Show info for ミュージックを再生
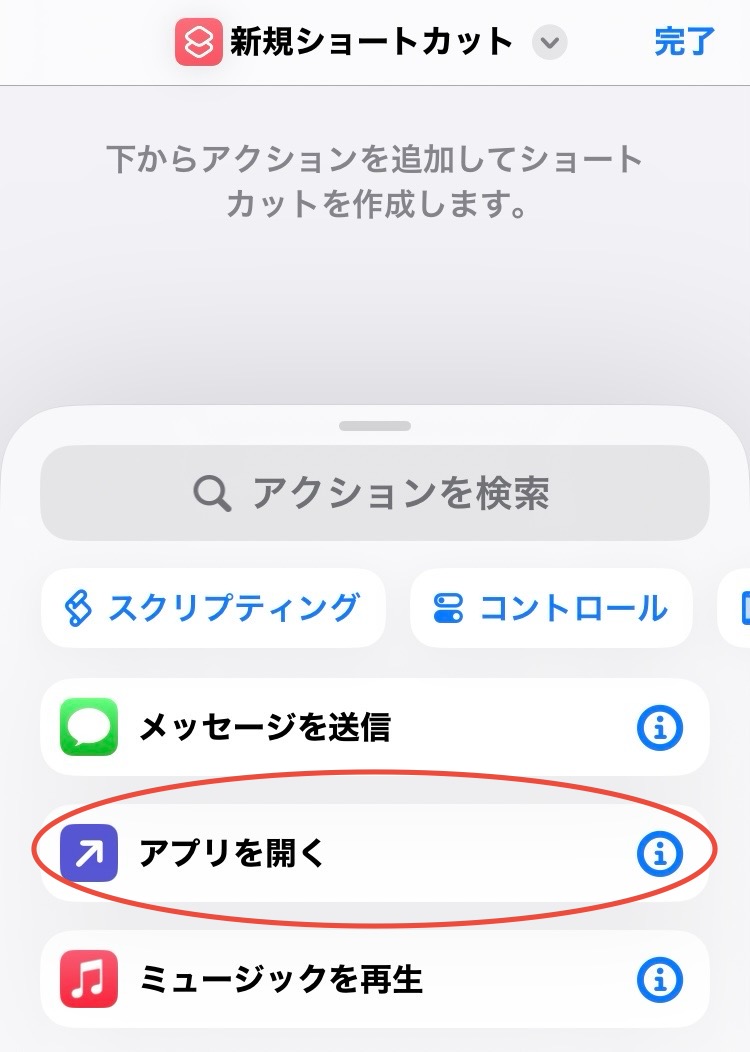Image resolution: width=750 pixels, height=1052 pixels. click(659, 979)
